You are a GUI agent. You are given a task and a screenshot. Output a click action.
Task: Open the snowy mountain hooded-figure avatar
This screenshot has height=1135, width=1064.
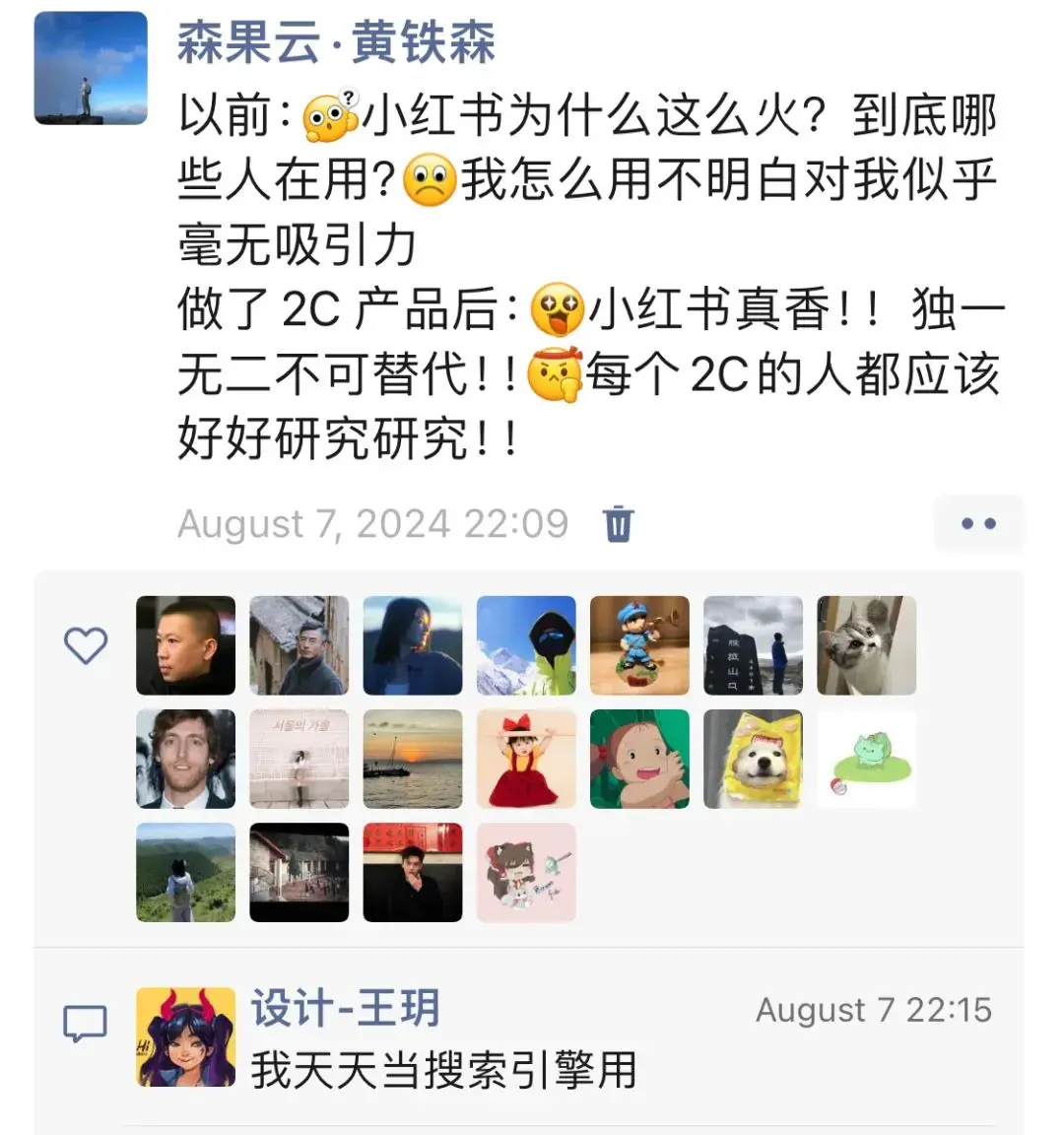coord(526,645)
